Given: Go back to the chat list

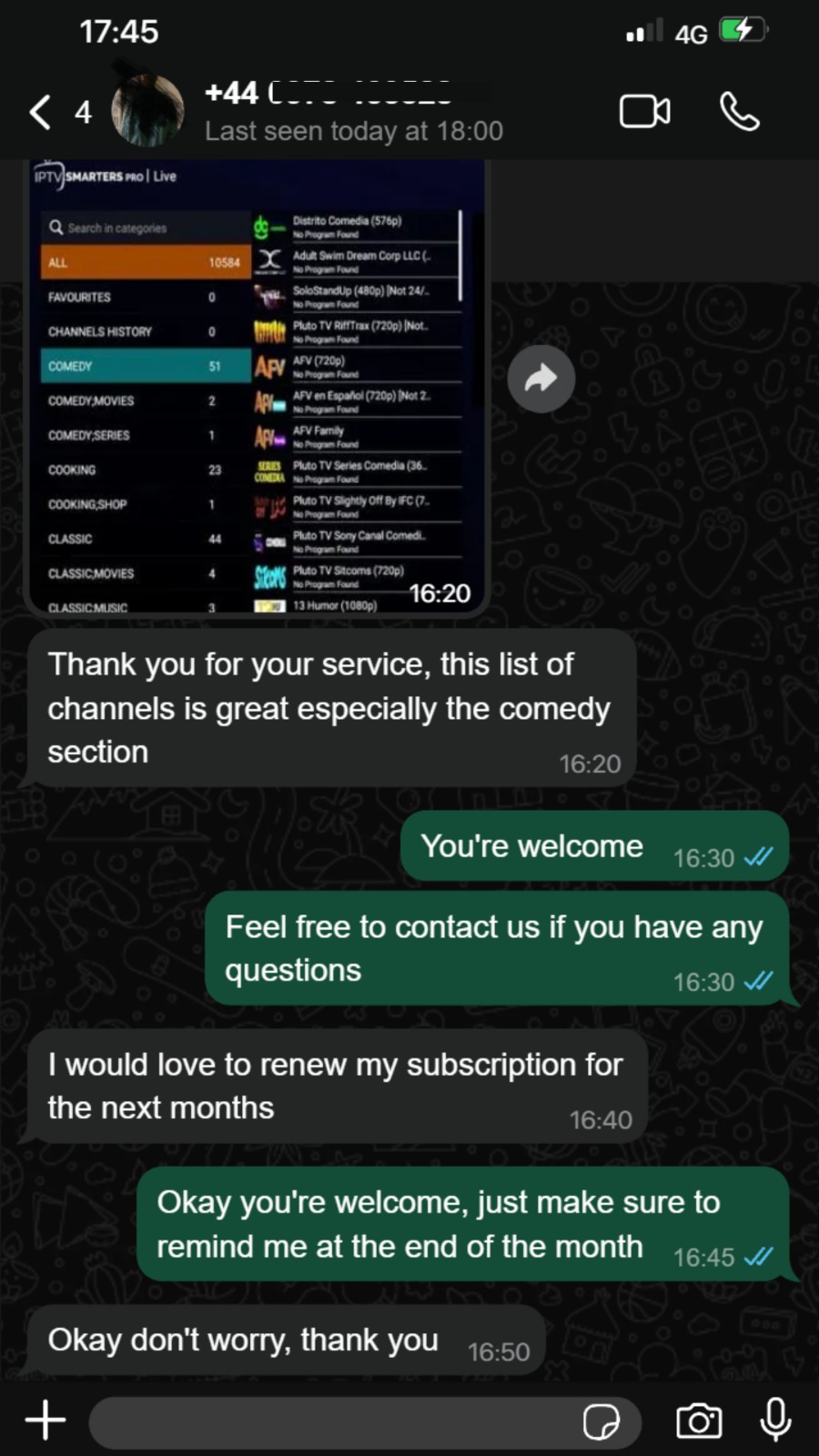Looking at the screenshot, I should (41, 113).
